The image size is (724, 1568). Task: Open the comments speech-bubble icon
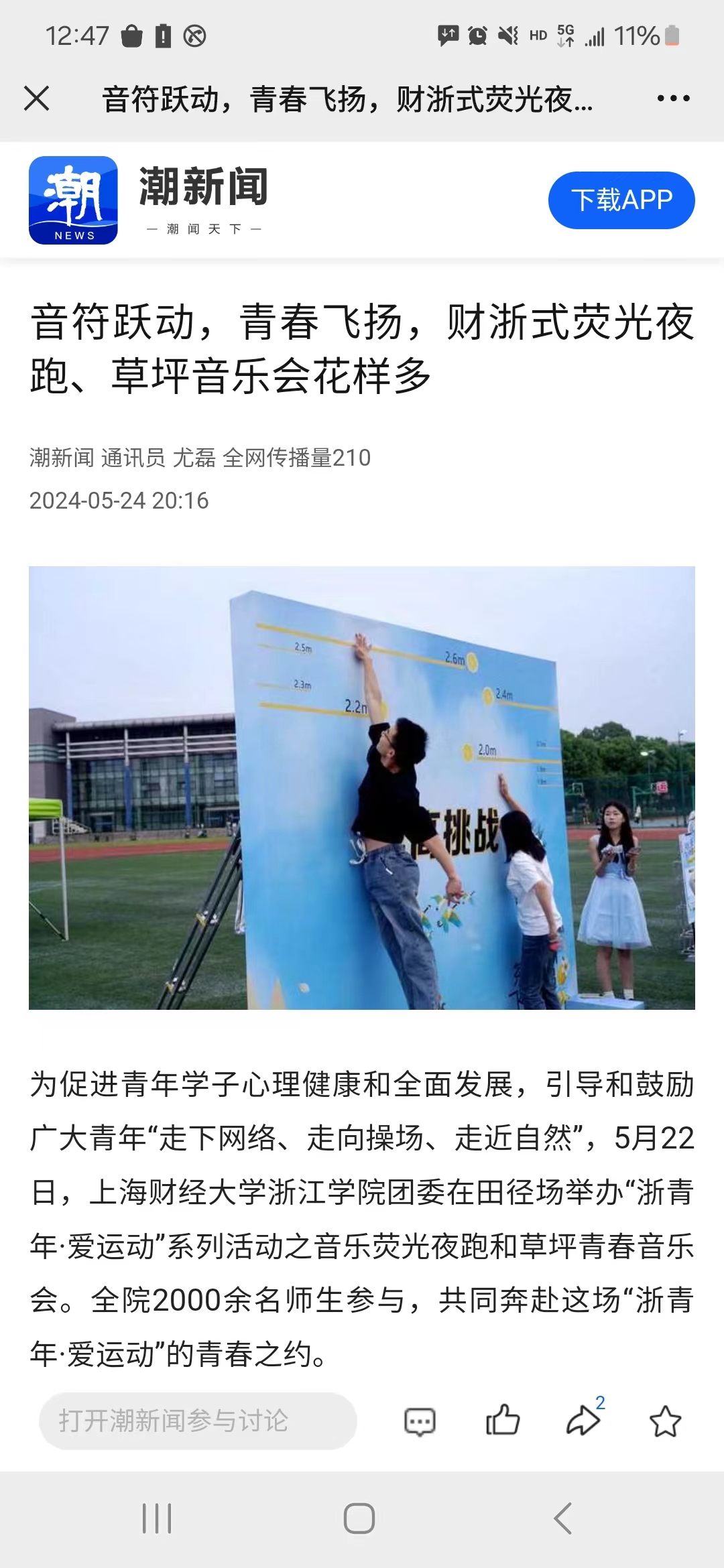pyautogui.click(x=420, y=1421)
